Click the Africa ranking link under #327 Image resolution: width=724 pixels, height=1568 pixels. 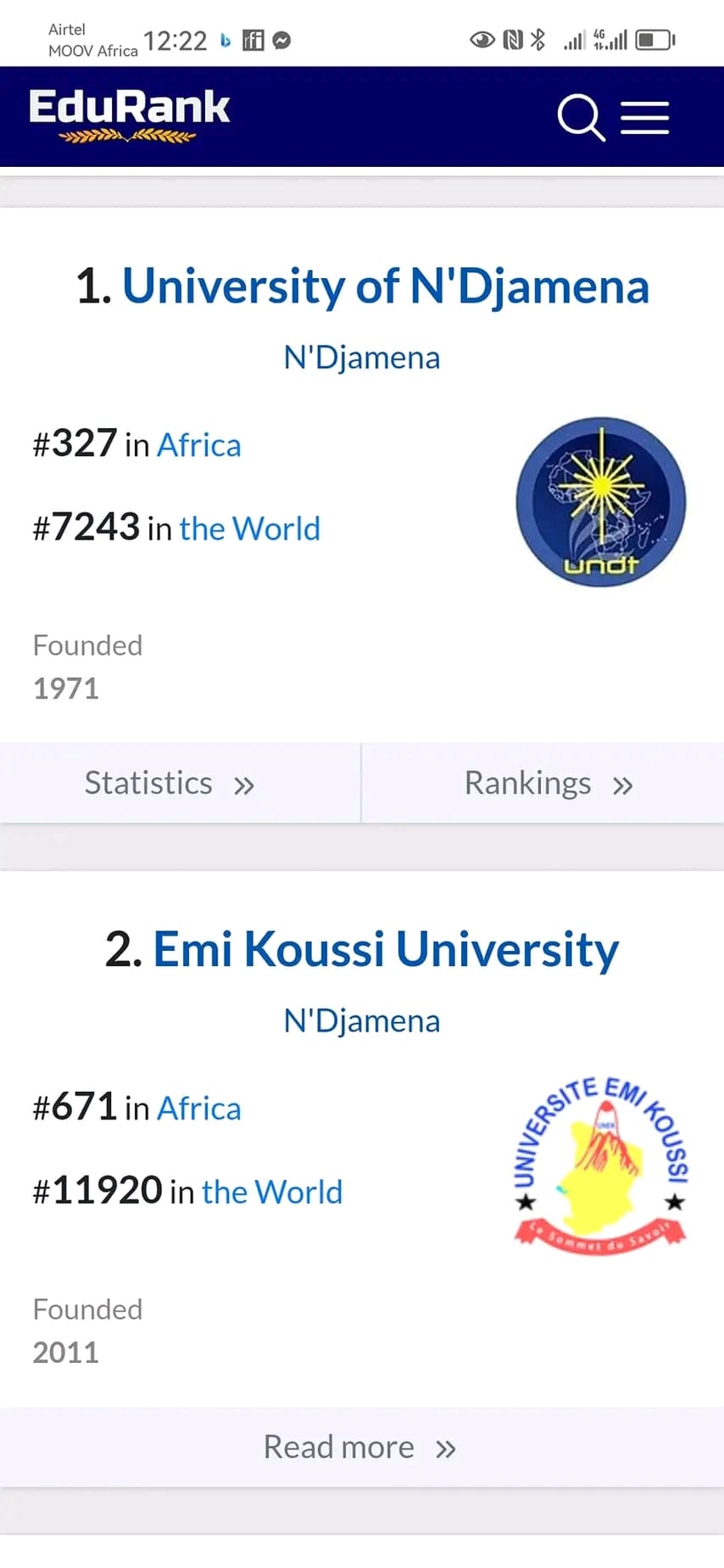pyautogui.click(x=199, y=445)
